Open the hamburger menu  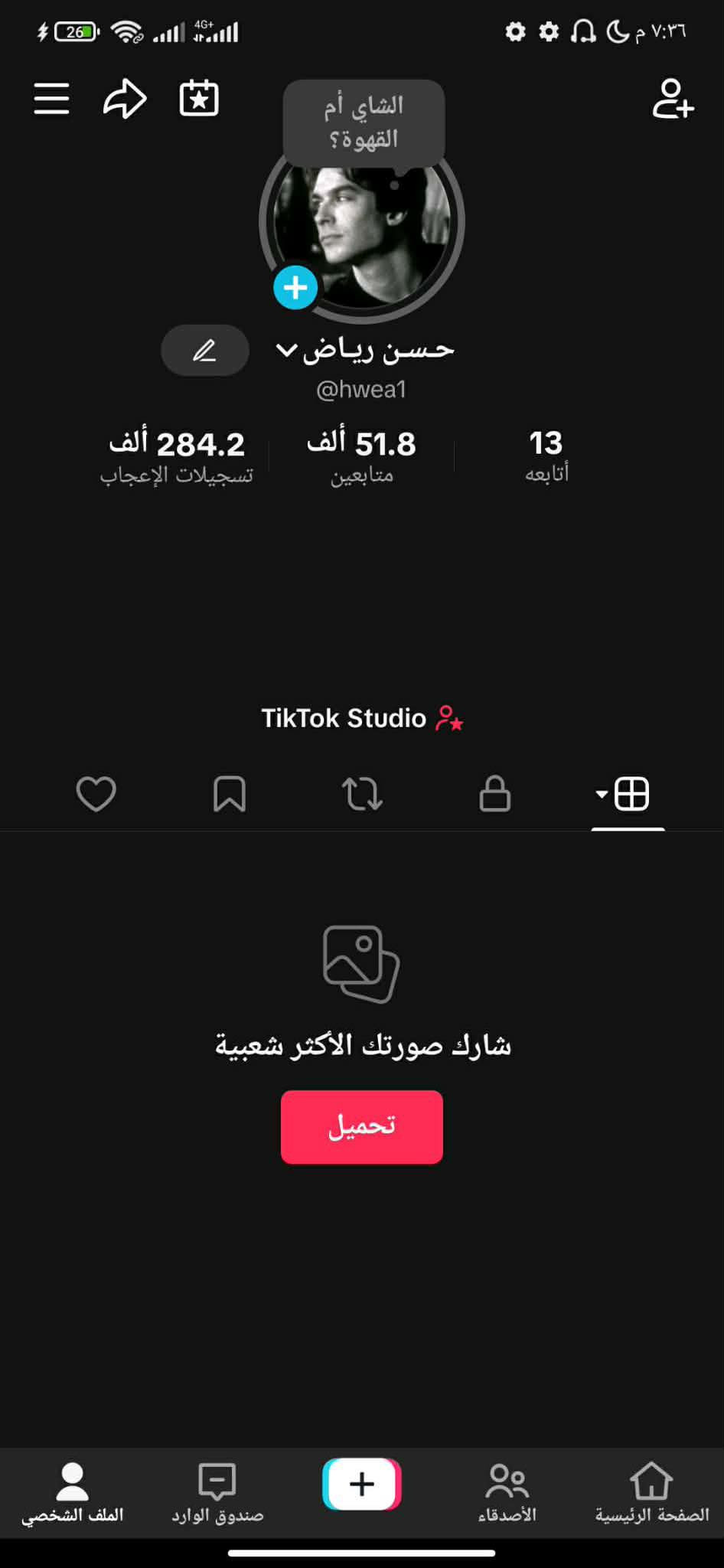[52, 99]
